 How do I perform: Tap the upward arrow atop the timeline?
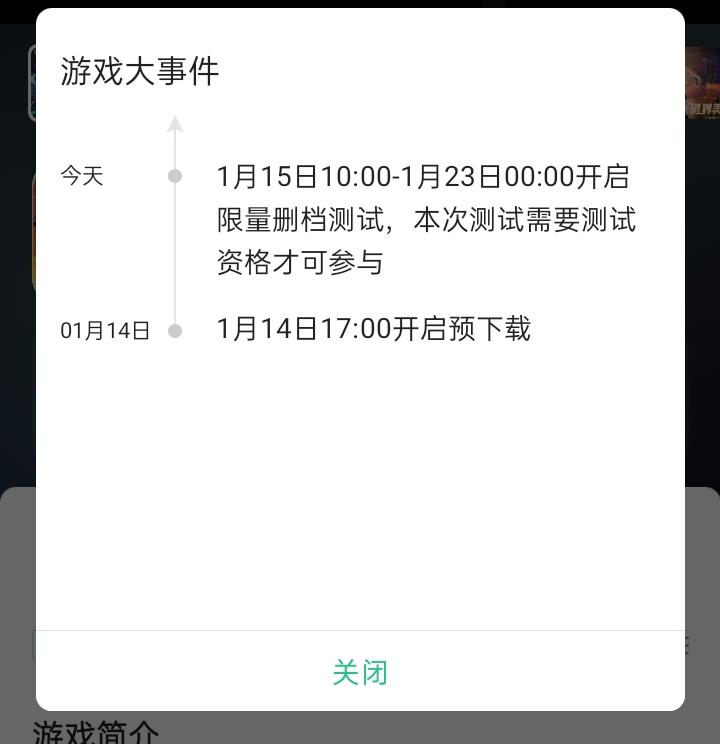[x=175, y=122]
